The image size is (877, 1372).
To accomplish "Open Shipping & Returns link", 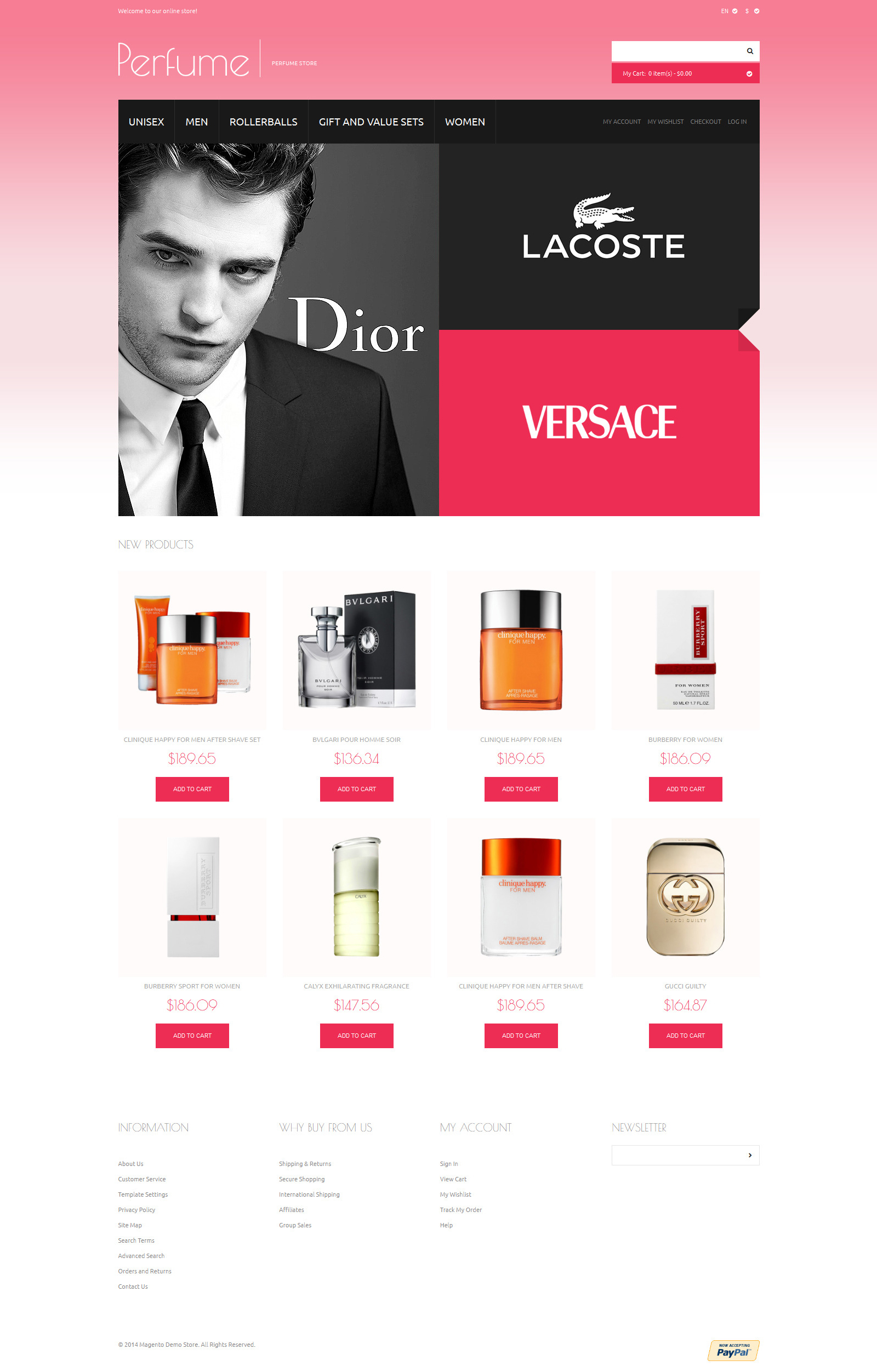I will pyautogui.click(x=305, y=1164).
